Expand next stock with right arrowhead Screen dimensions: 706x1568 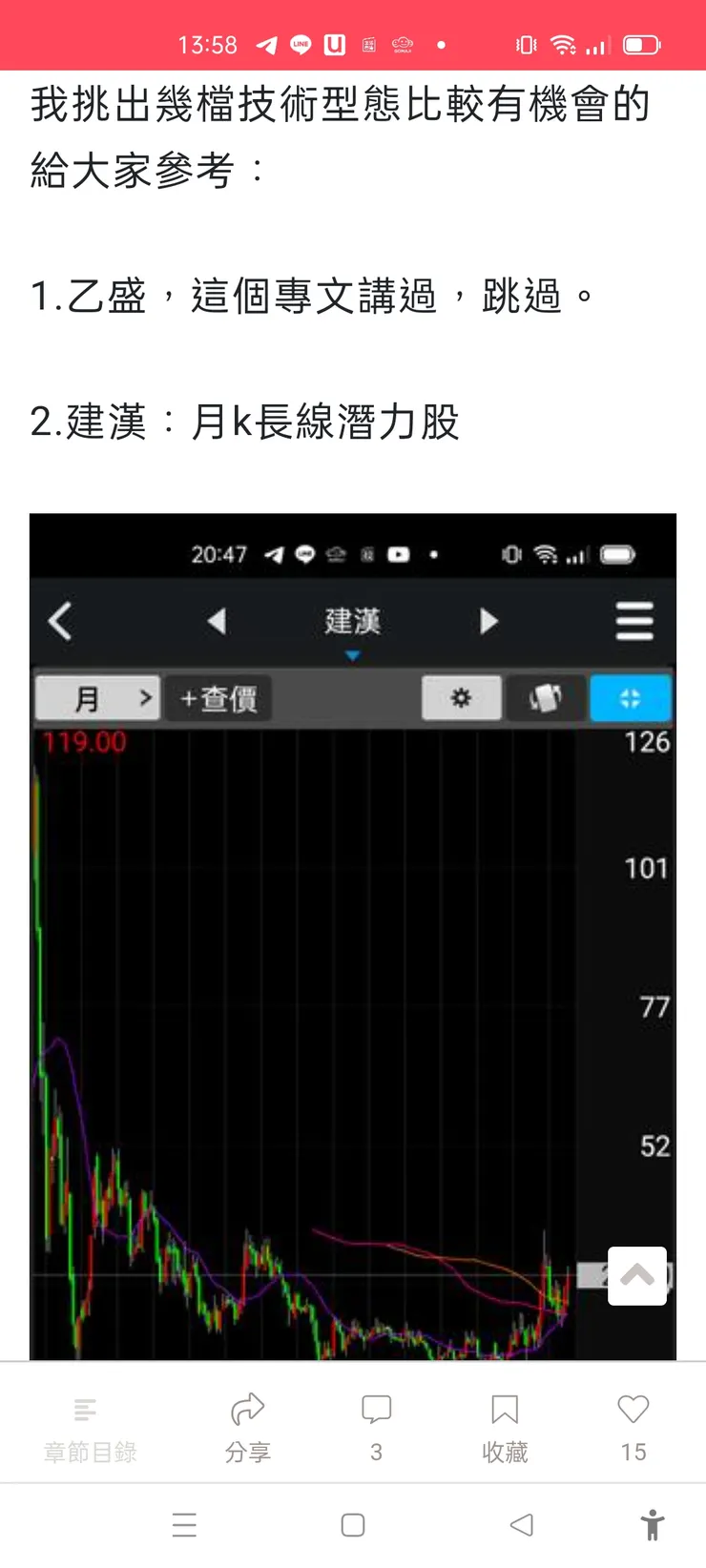click(488, 621)
